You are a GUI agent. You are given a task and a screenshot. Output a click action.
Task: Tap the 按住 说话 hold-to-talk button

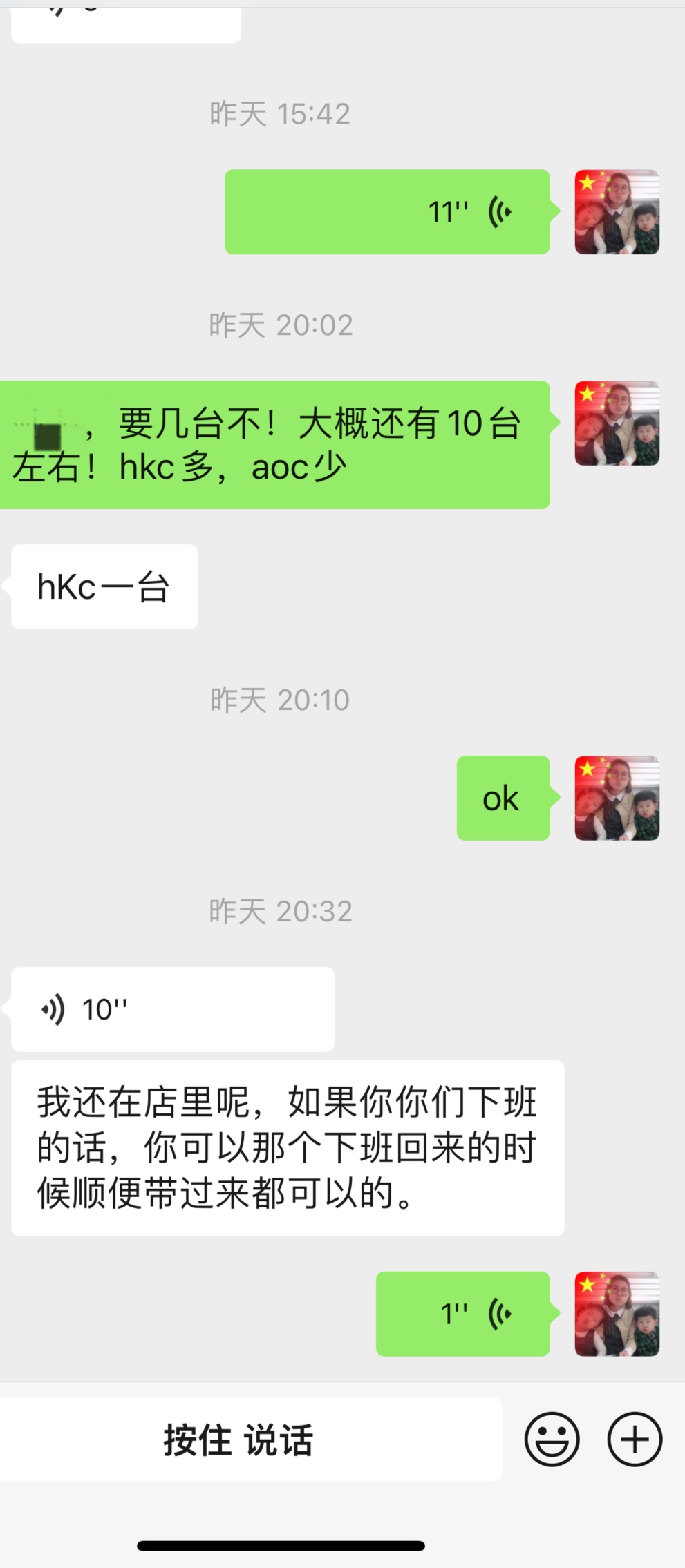point(238,1440)
